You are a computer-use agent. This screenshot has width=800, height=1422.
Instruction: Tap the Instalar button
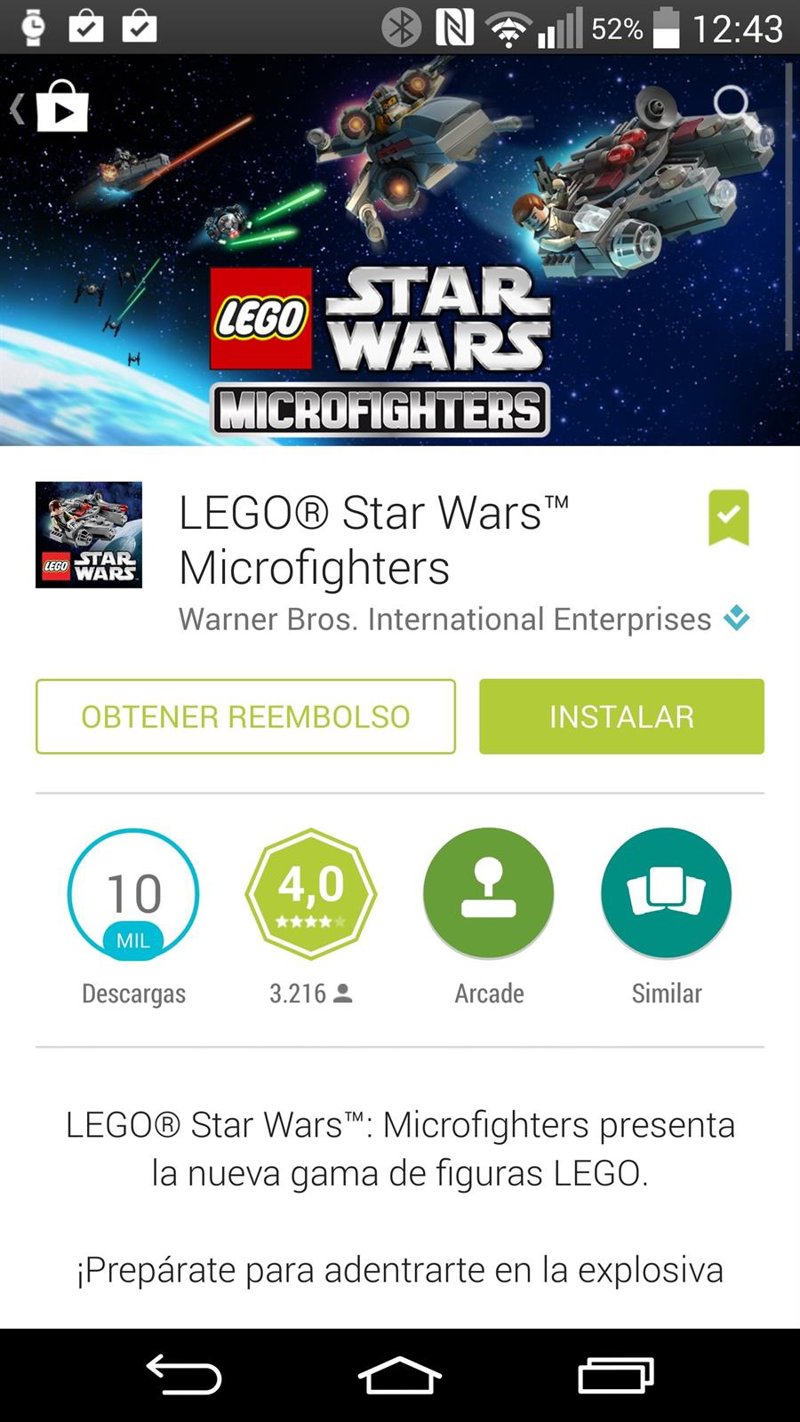coord(621,716)
